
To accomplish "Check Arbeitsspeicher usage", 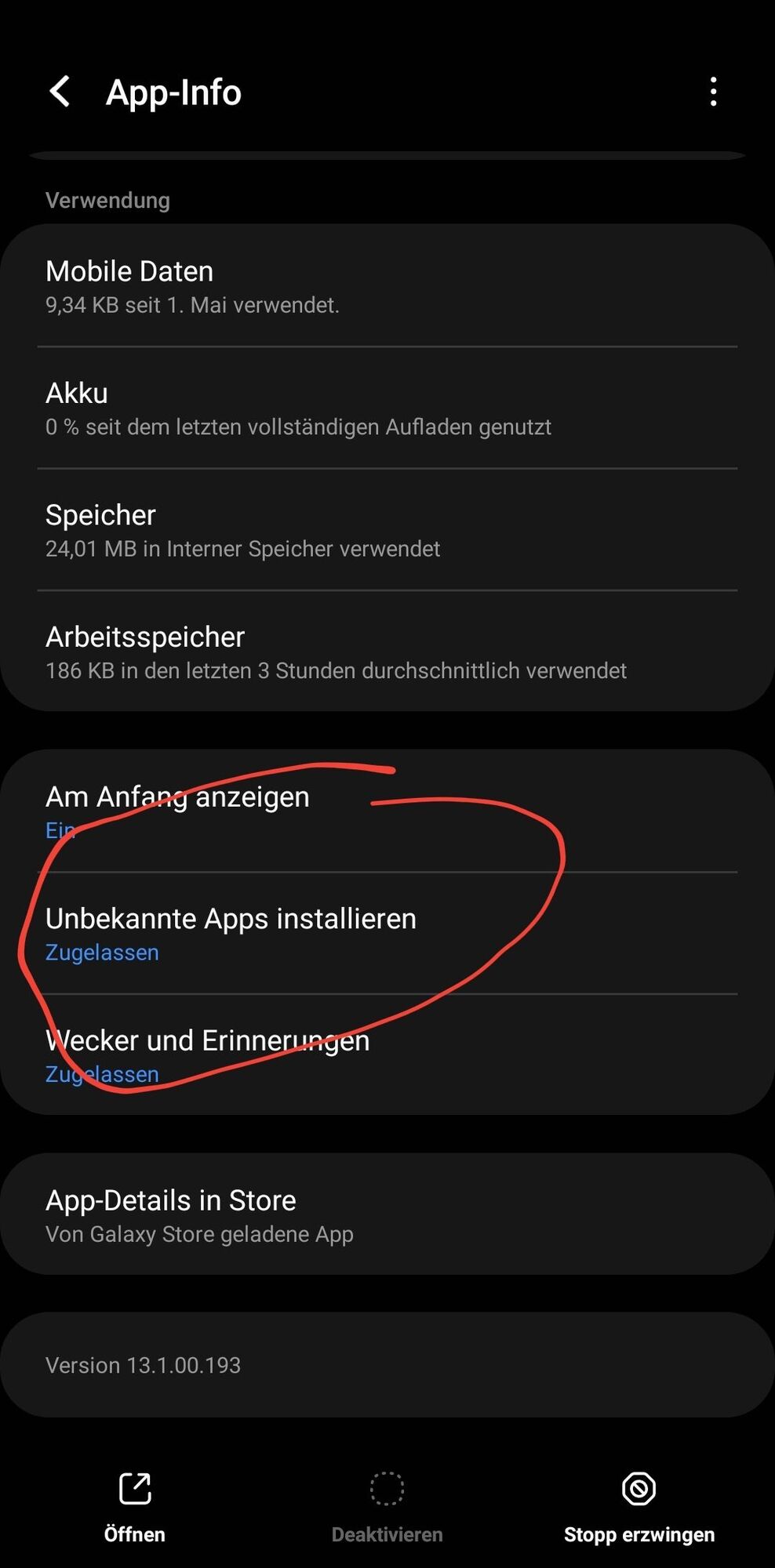I will tap(387, 652).
